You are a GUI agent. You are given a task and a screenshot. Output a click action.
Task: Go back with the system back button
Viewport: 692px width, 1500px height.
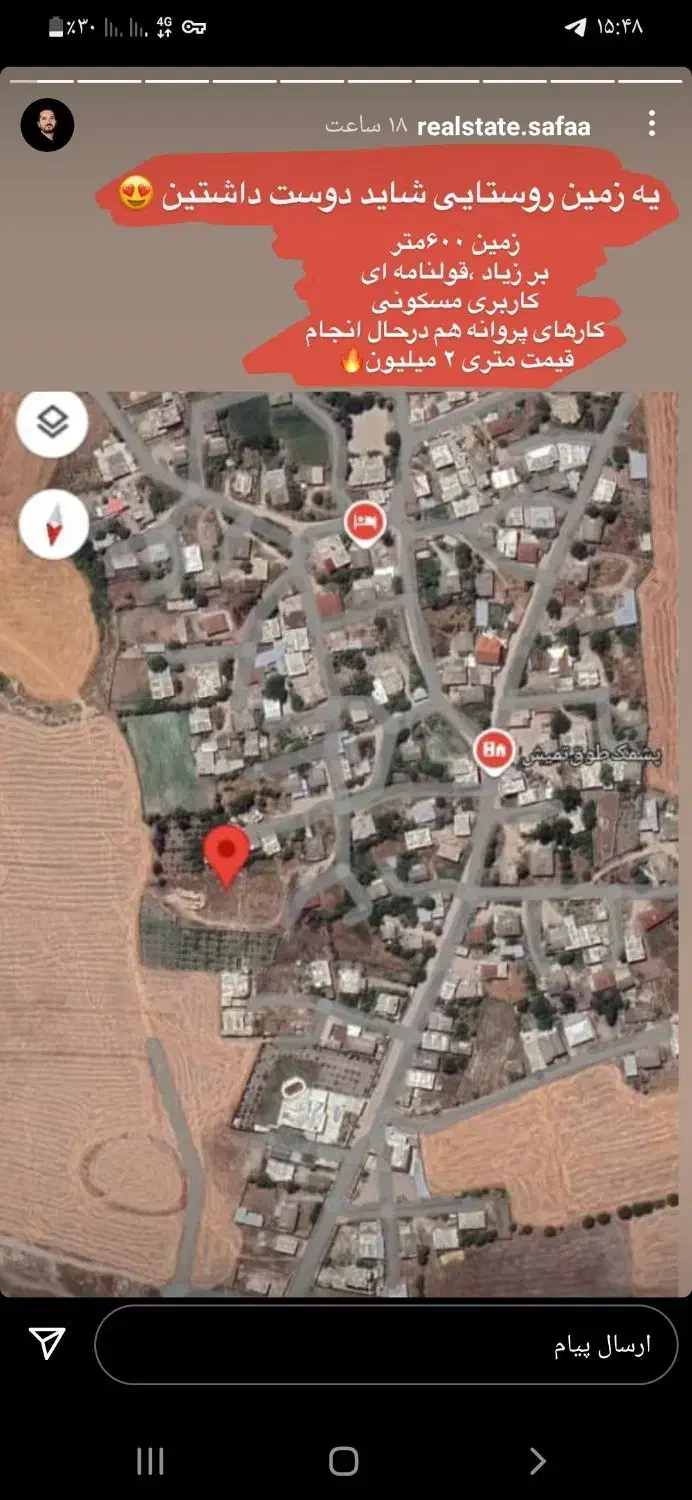[537, 1461]
